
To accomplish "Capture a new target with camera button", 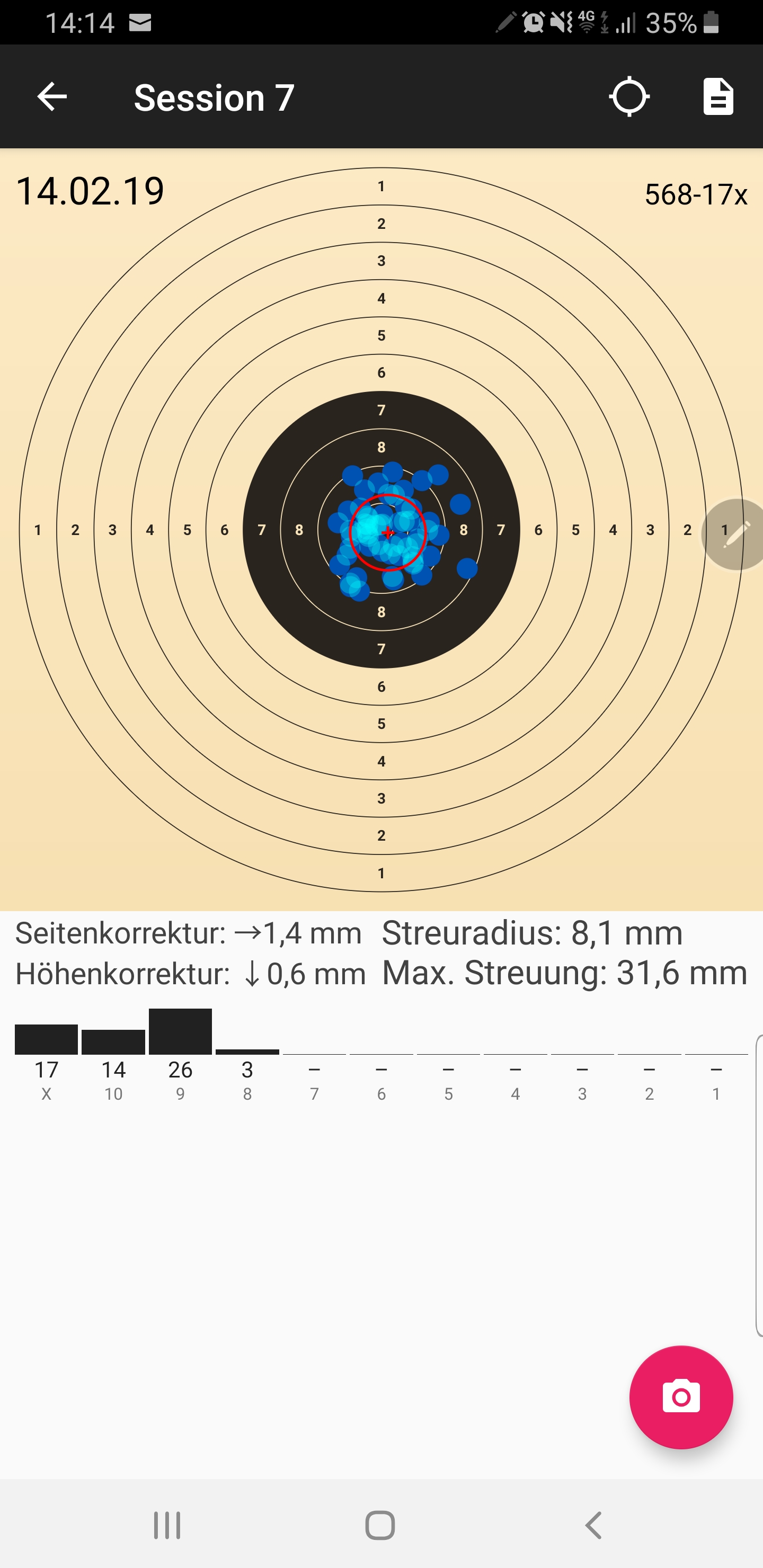I will (681, 1397).
